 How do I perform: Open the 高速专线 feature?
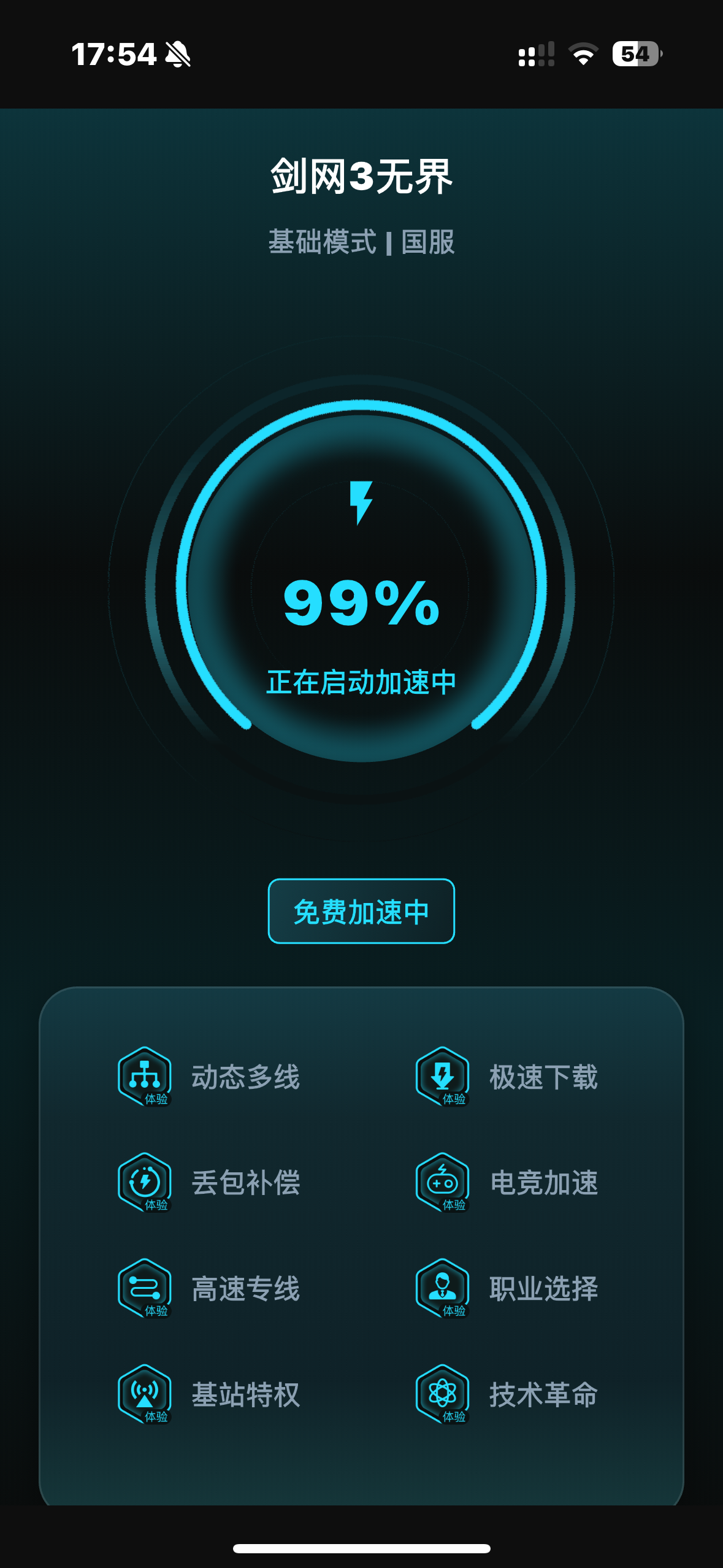[x=210, y=1288]
